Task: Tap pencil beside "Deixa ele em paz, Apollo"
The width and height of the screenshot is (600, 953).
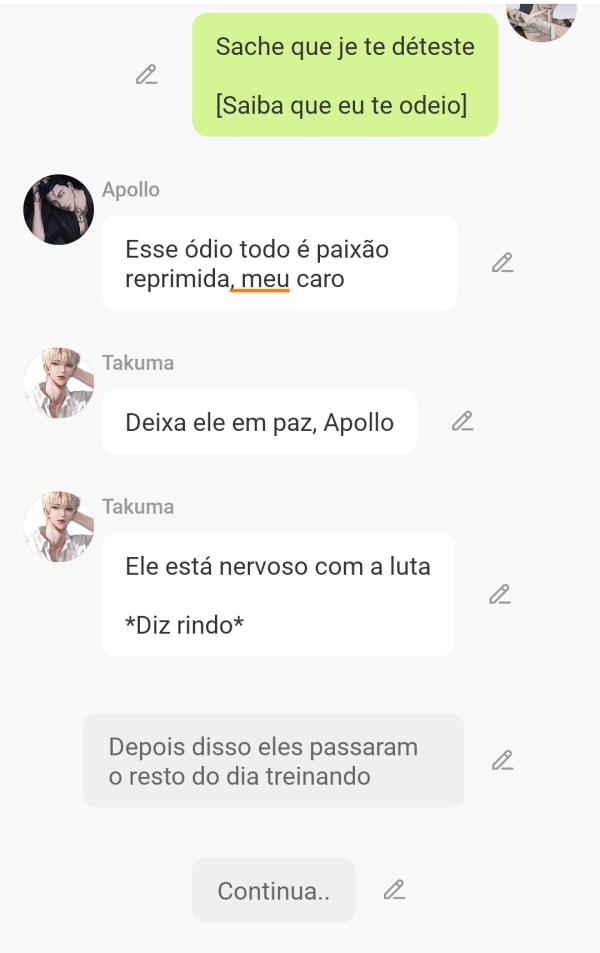Action: [x=462, y=421]
